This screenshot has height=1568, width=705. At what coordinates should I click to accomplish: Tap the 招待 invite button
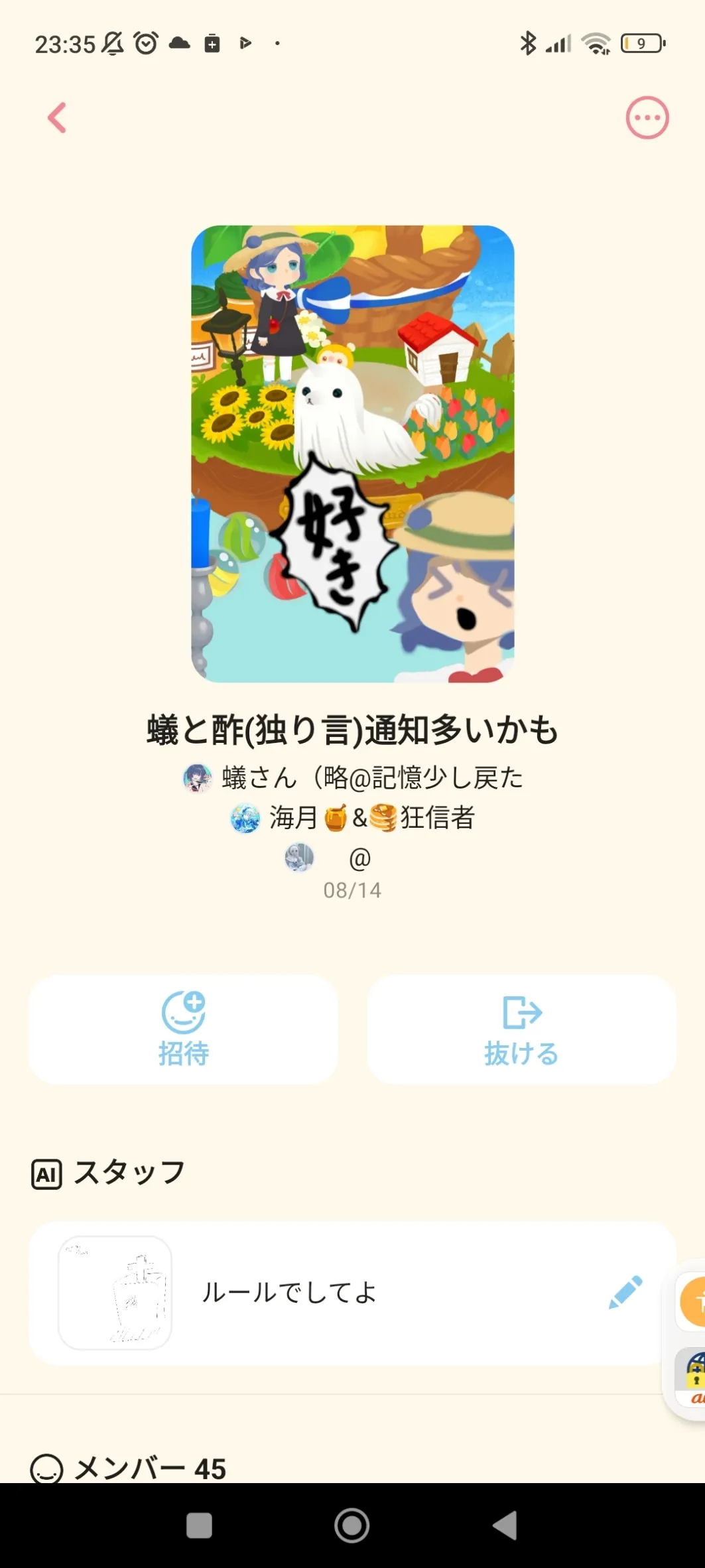pos(184,1029)
